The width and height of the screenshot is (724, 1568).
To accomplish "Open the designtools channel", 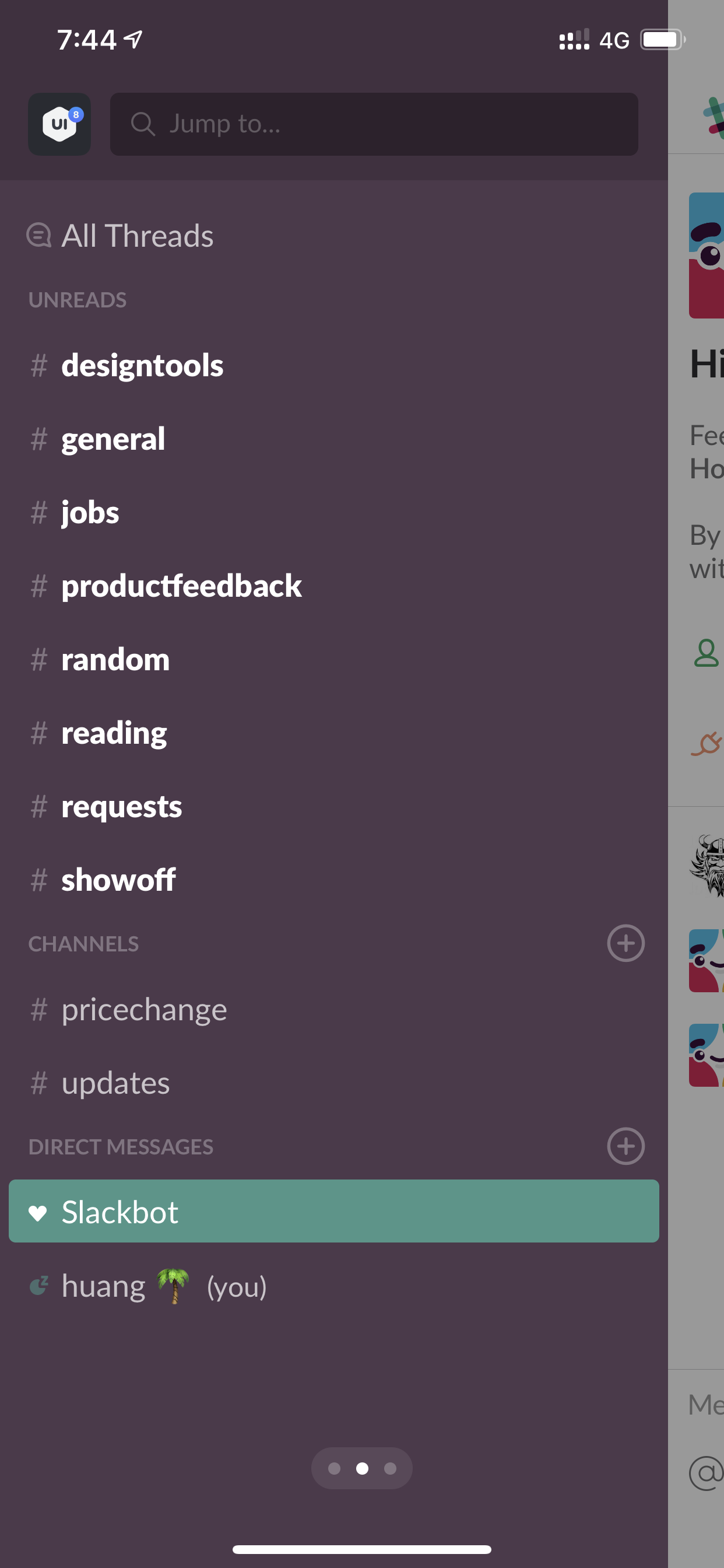I will pyautogui.click(x=333, y=365).
